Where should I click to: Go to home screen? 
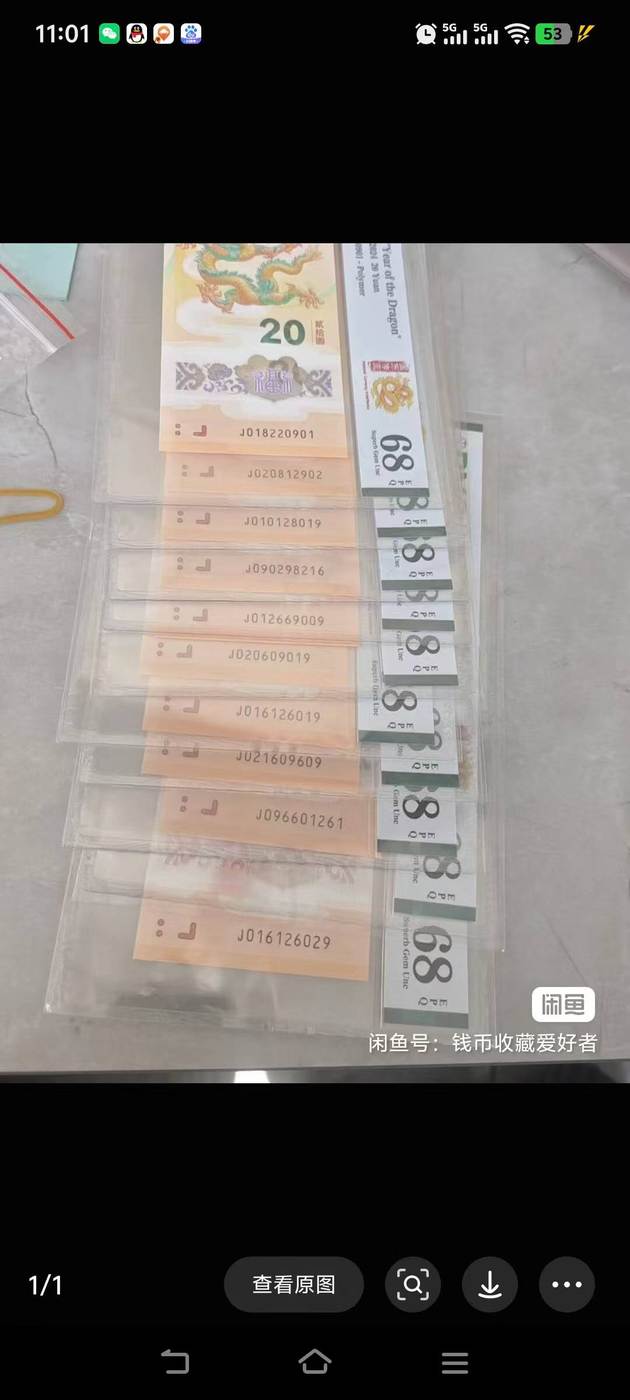coord(315,1362)
